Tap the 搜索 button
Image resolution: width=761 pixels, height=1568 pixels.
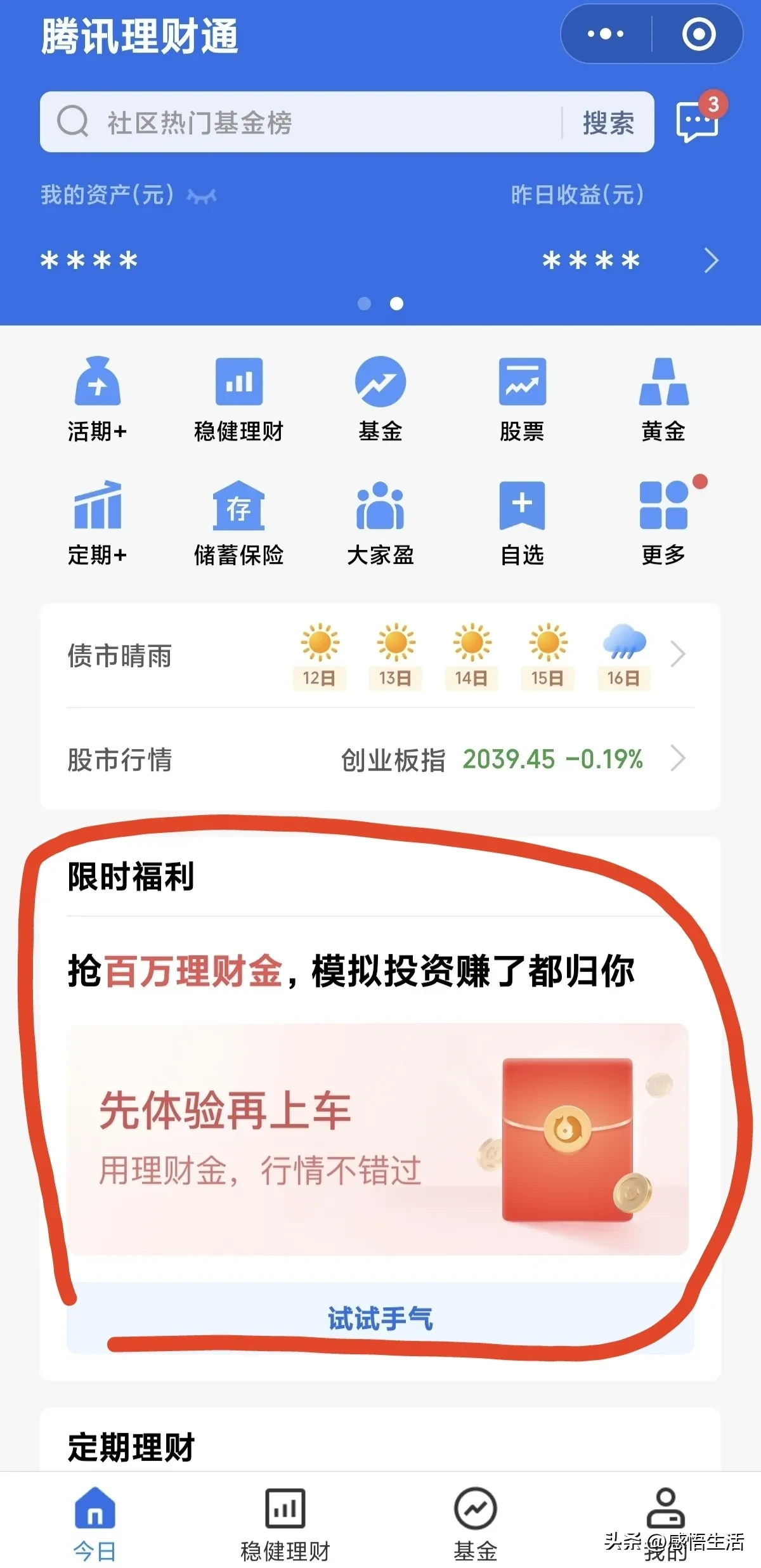click(608, 122)
